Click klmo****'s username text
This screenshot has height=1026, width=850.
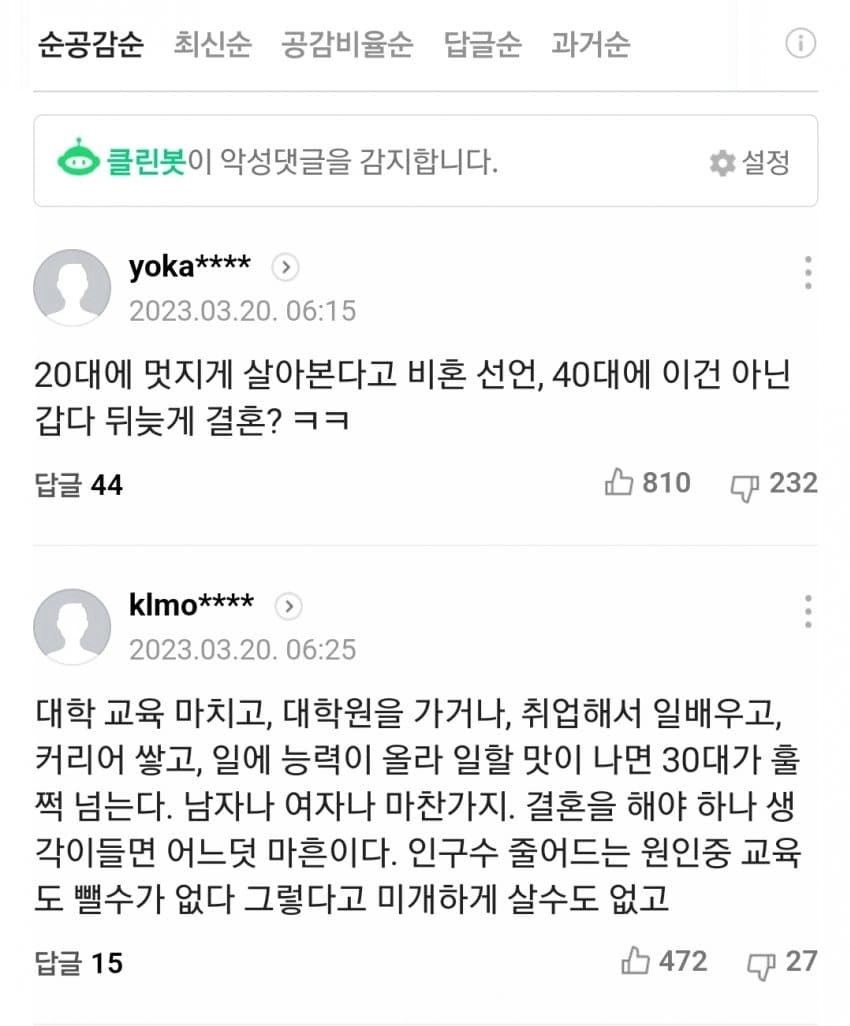point(191,607)
